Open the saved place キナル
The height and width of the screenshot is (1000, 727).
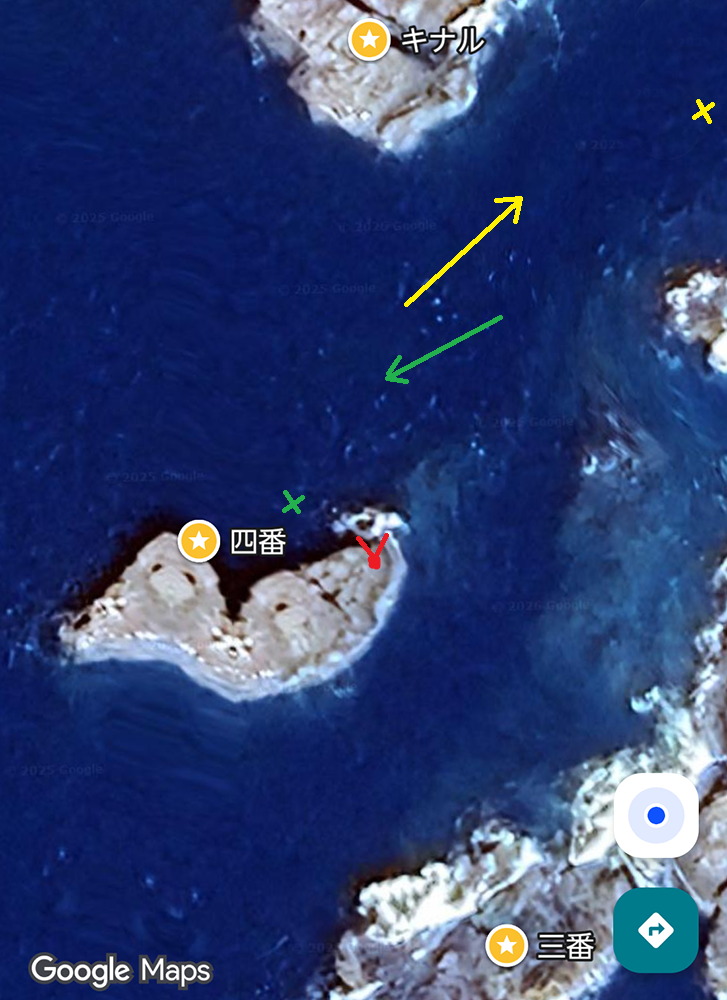[x=370, y=40]
